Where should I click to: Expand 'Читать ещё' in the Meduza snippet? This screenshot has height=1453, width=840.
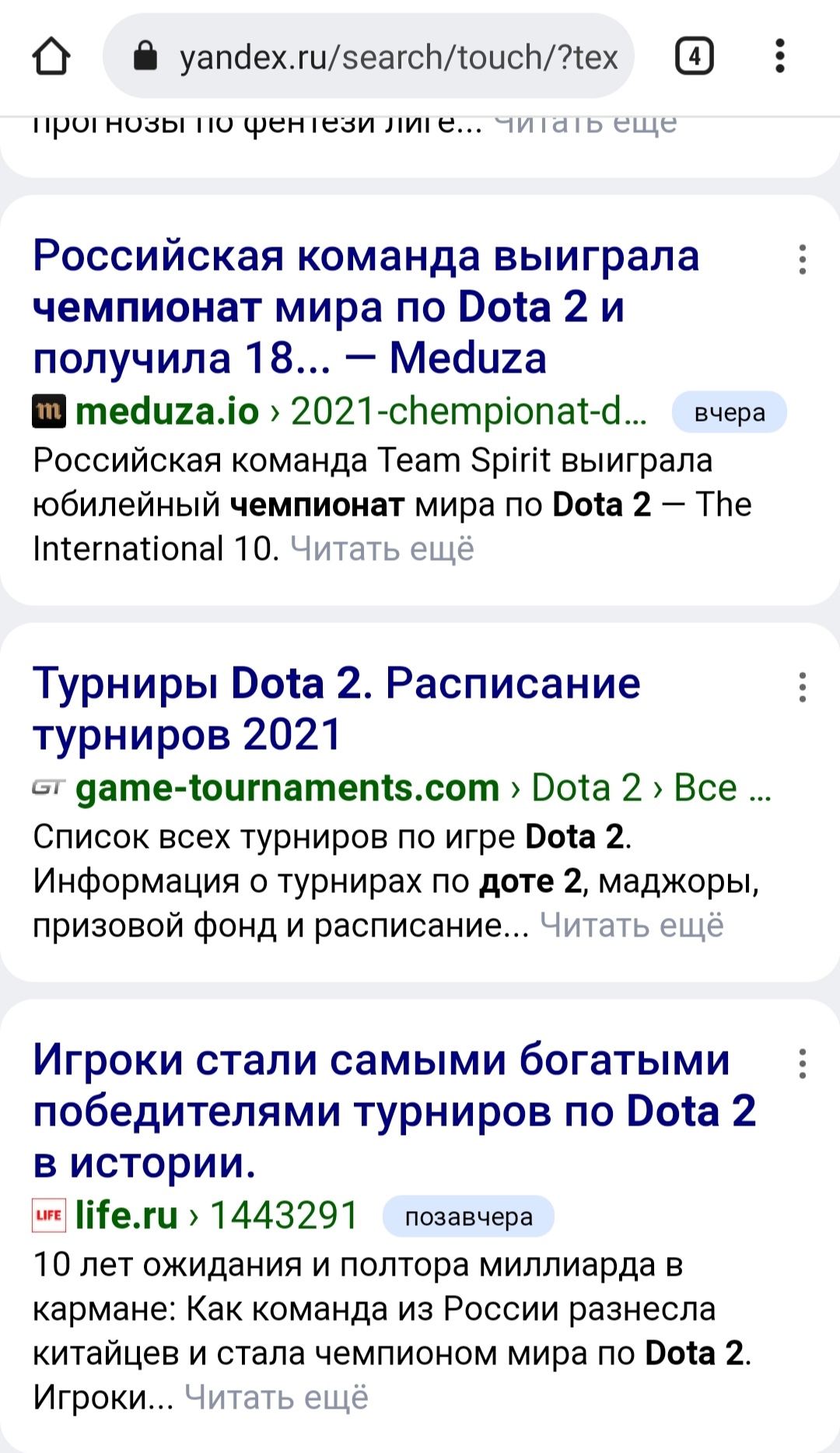pos(382,549)
